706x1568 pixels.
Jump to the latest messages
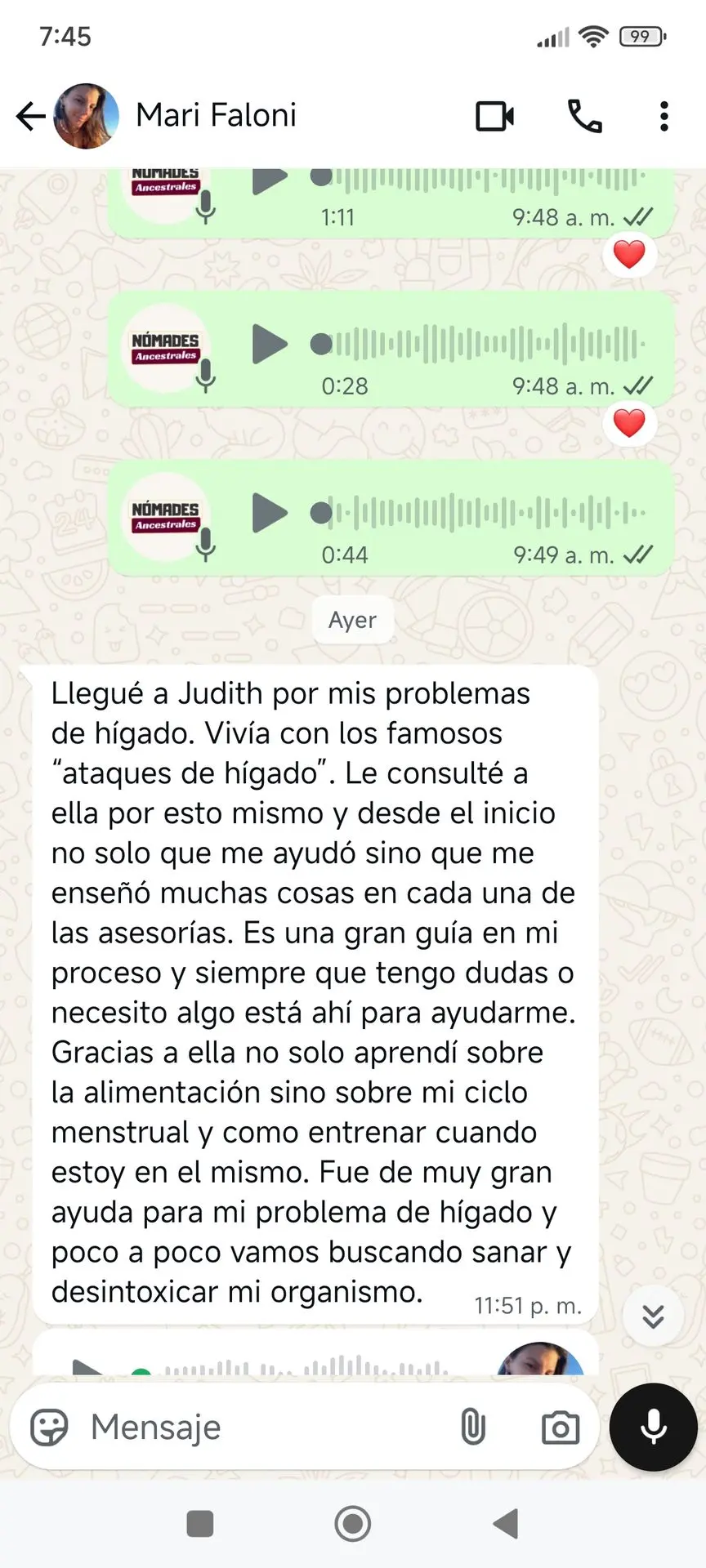[x=653, y=1316]
